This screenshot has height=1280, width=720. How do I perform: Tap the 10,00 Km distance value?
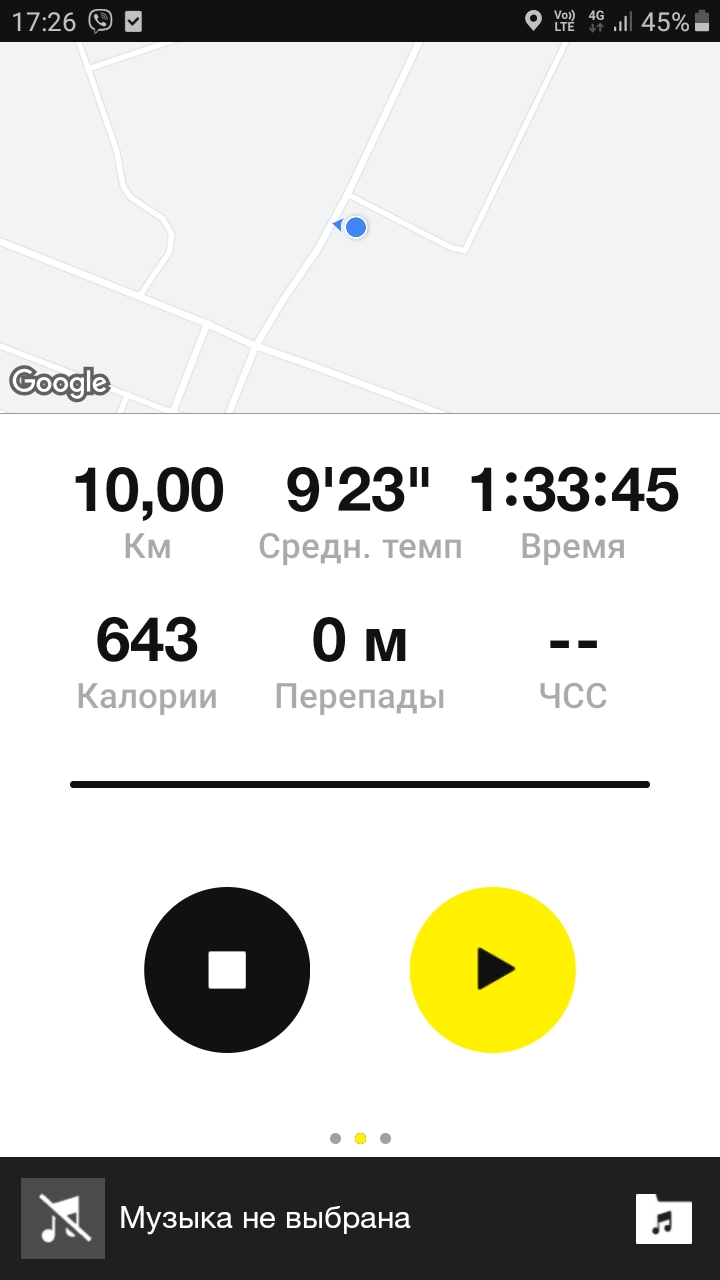click(x=149, y=489)
